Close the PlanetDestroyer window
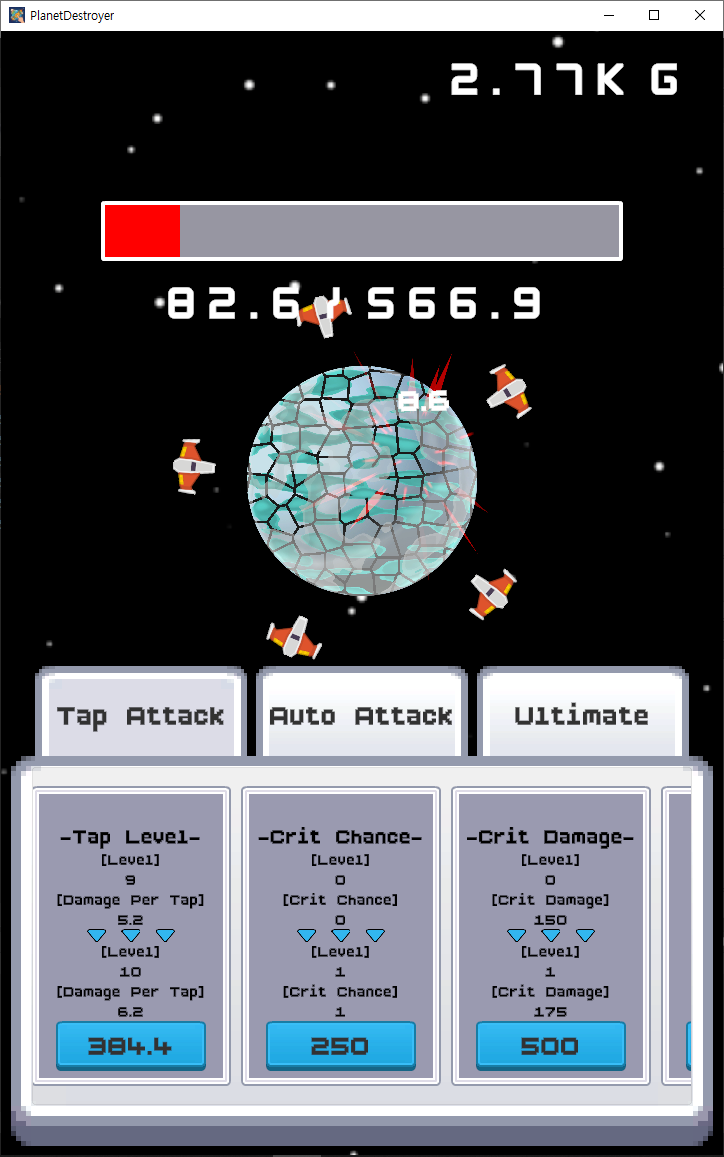The width and height of the screenshot is (724, 1157). [700, 15]
